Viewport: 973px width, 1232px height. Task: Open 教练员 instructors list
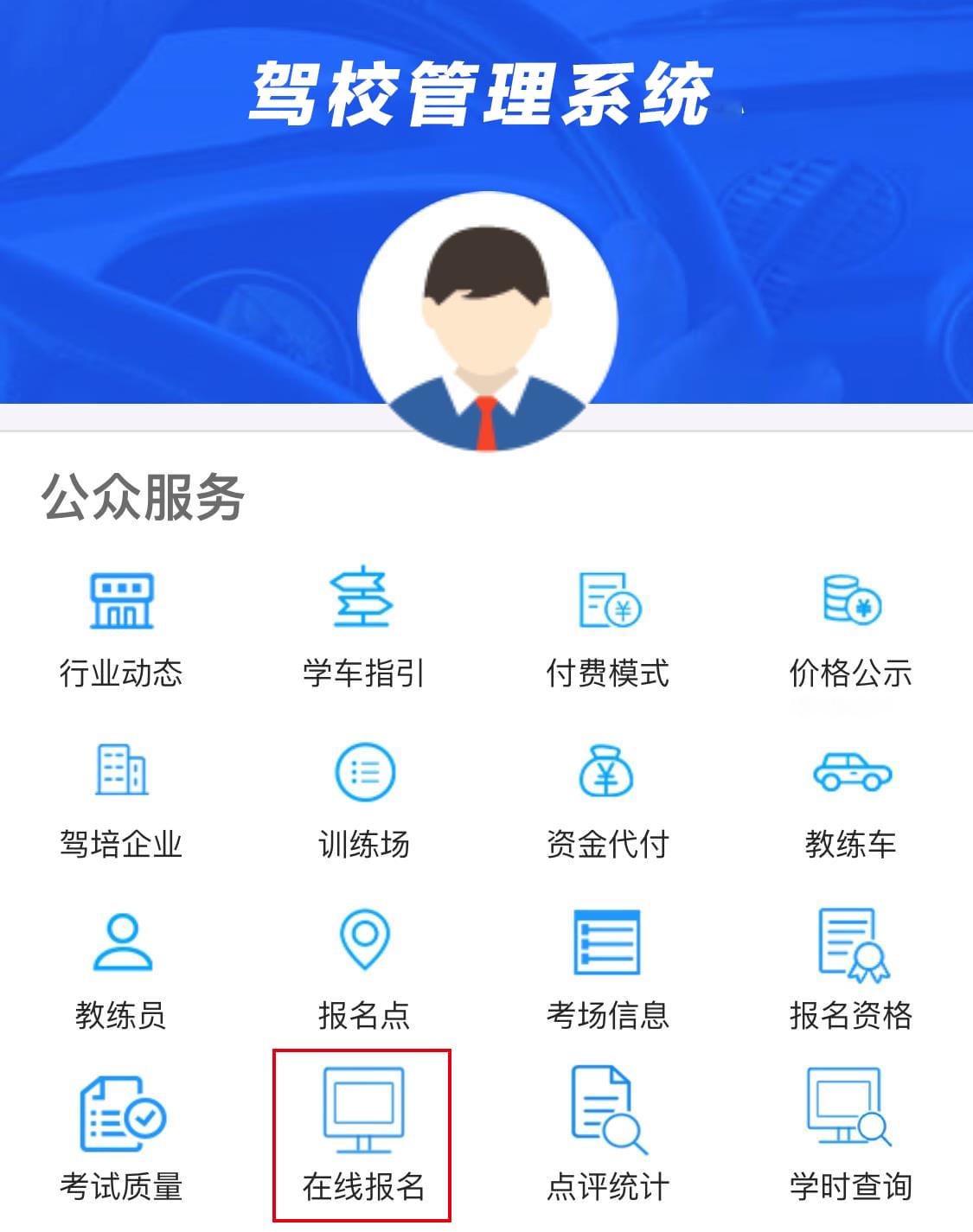[x=121, y=970]
